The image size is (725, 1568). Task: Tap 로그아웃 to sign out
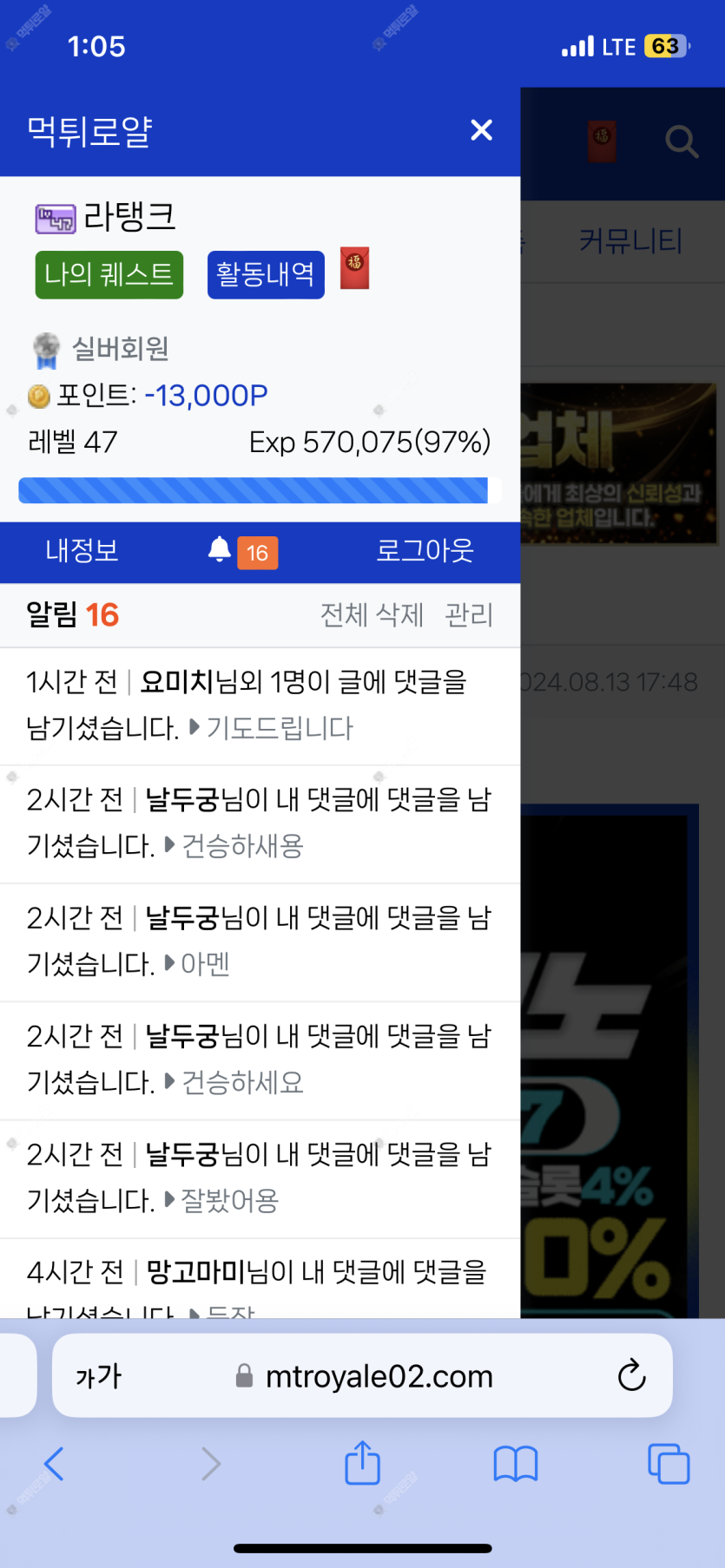[425, 551]
